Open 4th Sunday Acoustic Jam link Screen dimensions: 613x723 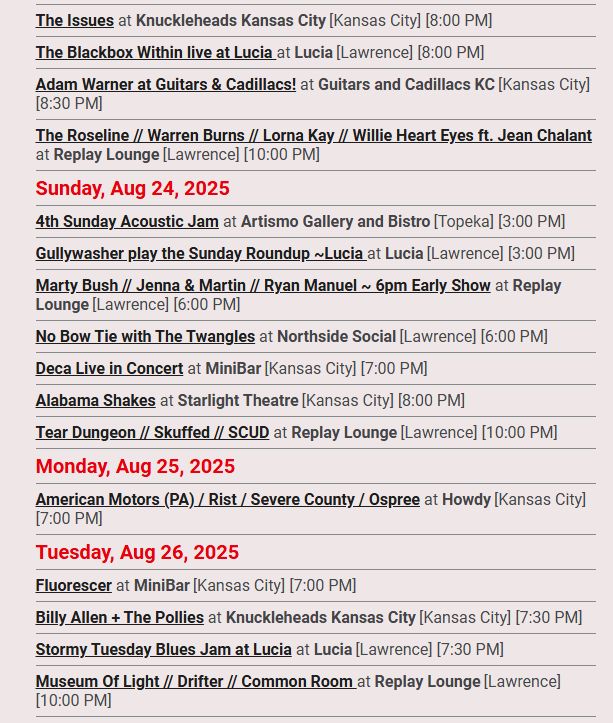(x=127, y=221)
